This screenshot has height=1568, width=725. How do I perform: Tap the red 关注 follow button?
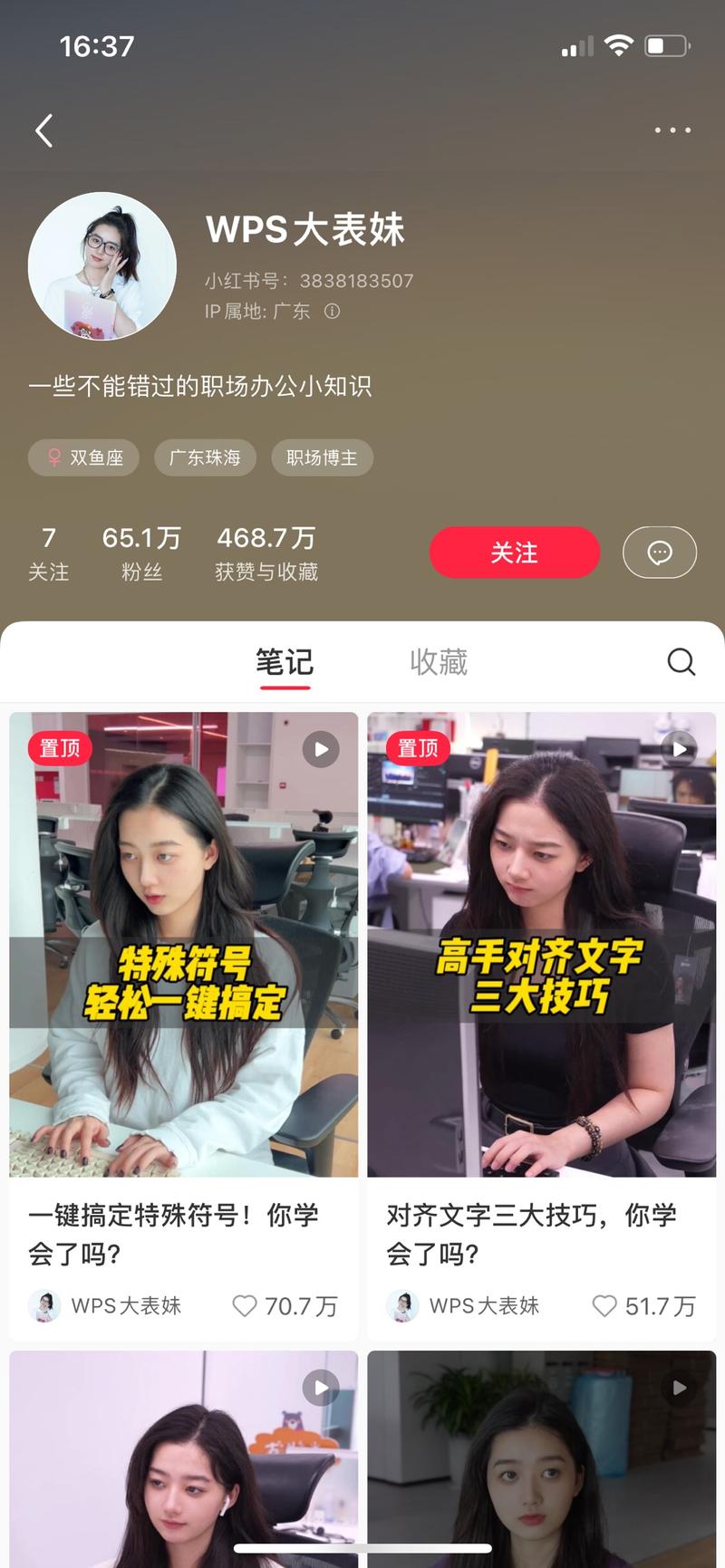(514, 553)
